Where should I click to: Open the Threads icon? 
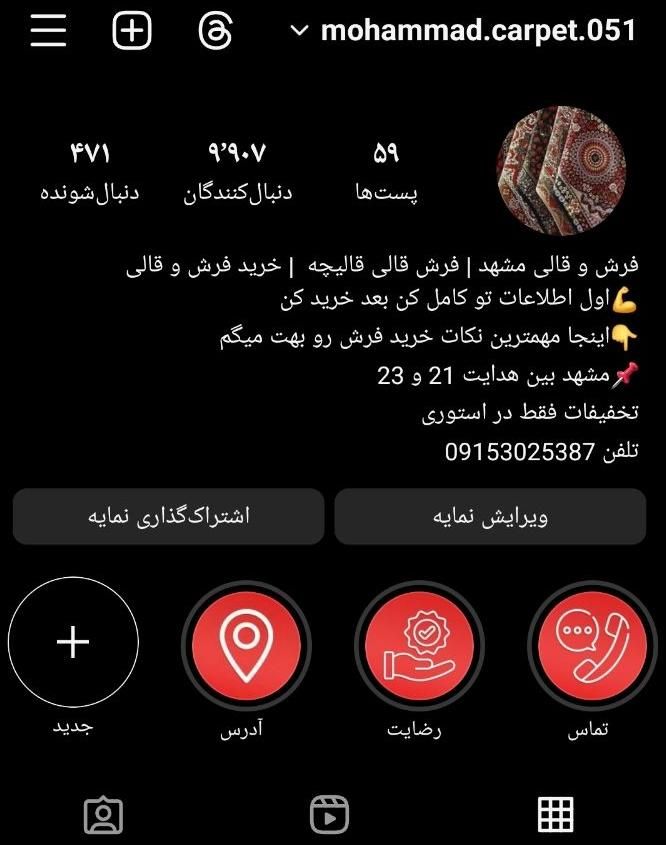(x=215, y=31)
